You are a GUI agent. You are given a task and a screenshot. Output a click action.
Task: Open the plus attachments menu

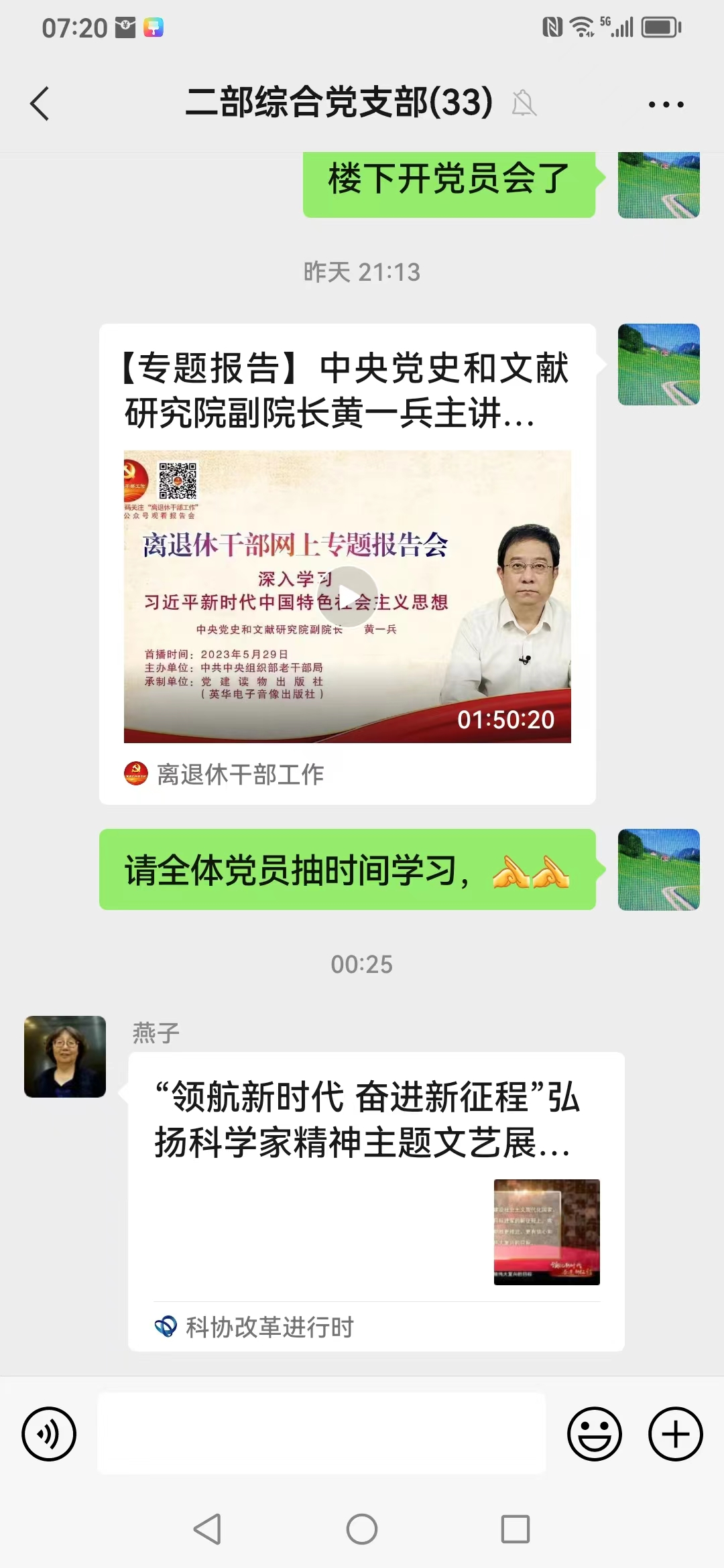(x=675, y=1434)
